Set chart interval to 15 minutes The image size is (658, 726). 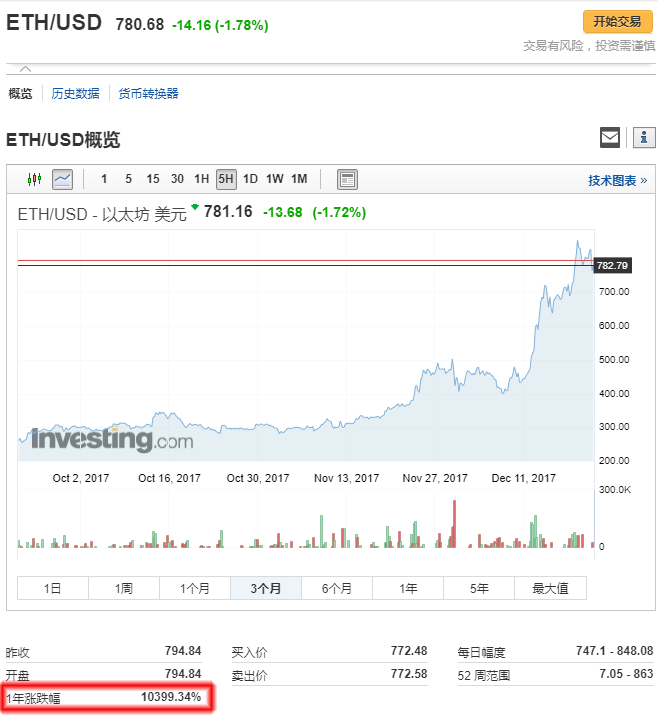click(152, 179)
